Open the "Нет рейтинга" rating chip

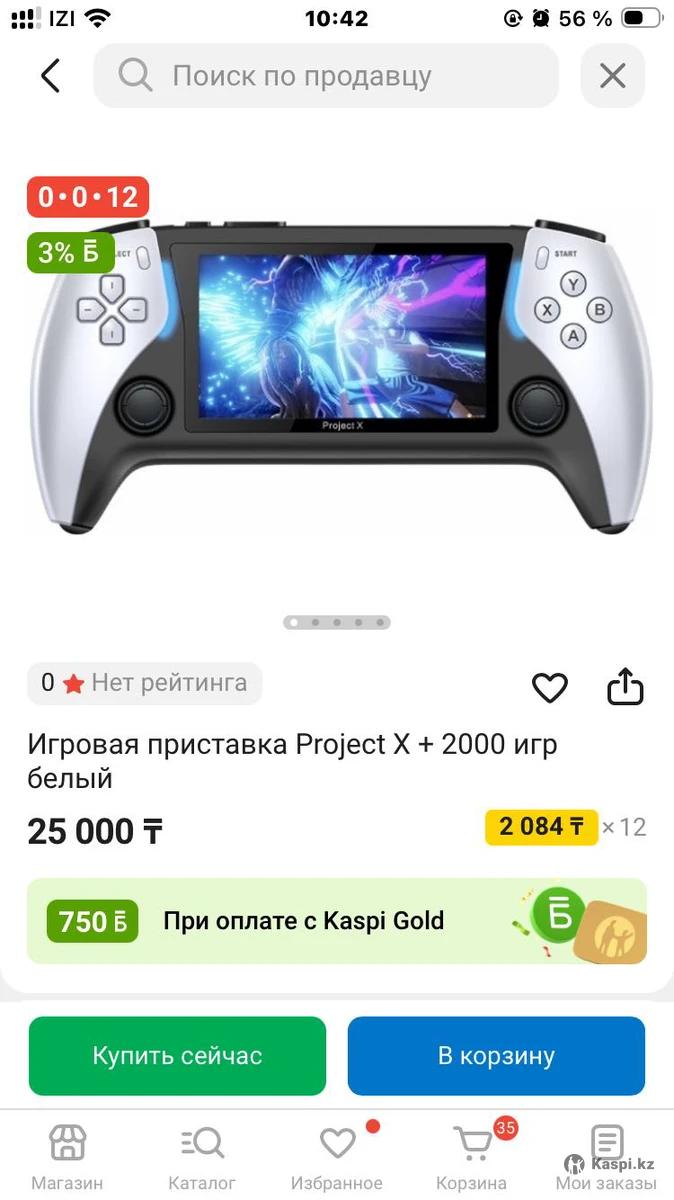pyautogui.click(x=145, y=684)
